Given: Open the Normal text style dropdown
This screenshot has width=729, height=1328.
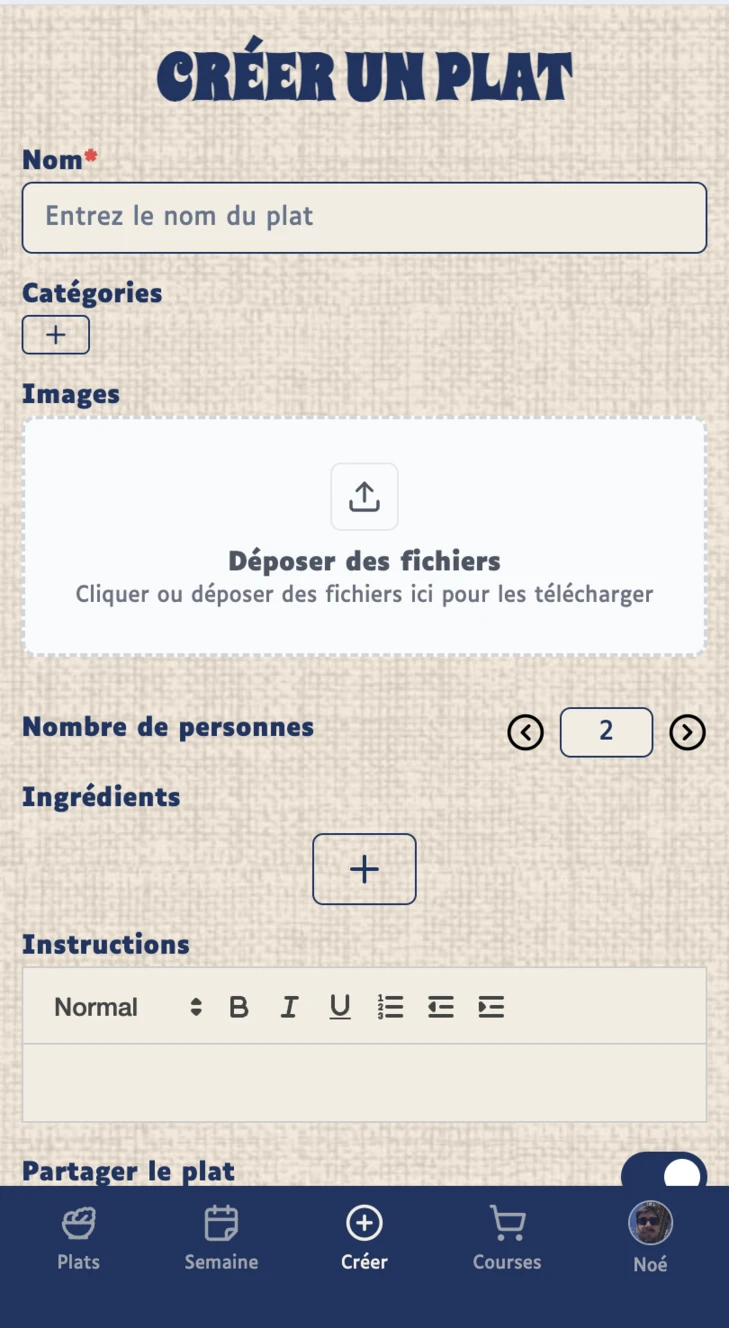Looking at the screenshot, I should coord(127,1007).
